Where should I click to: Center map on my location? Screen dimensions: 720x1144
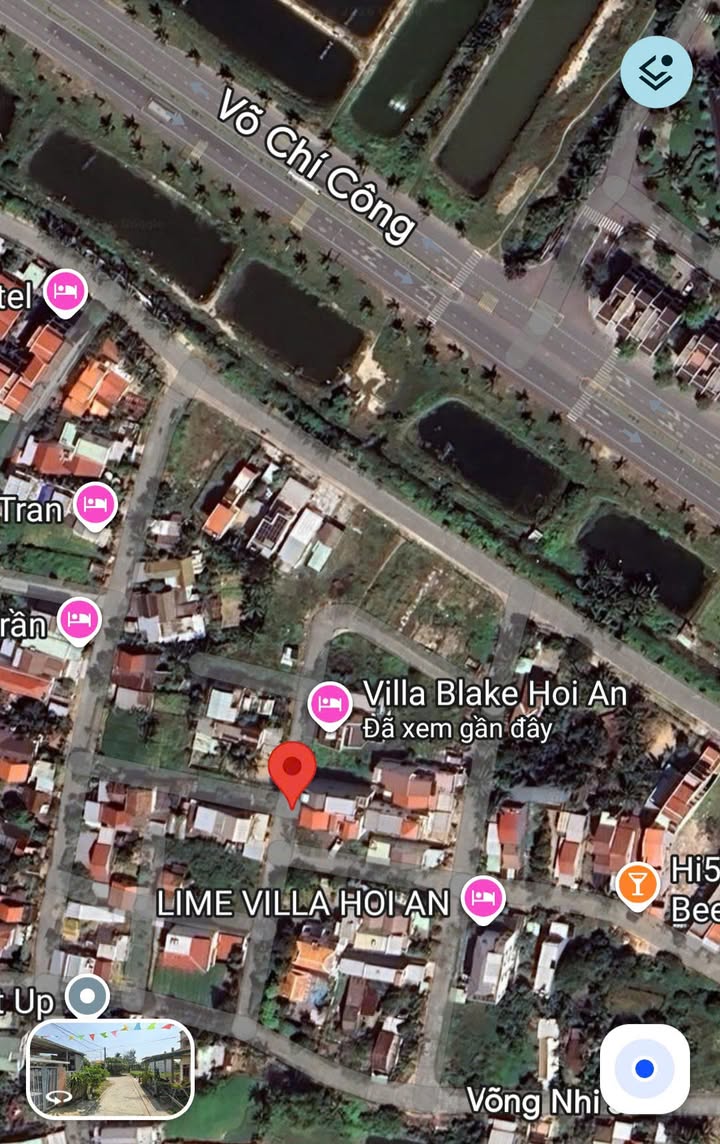tap(644, 1069)
